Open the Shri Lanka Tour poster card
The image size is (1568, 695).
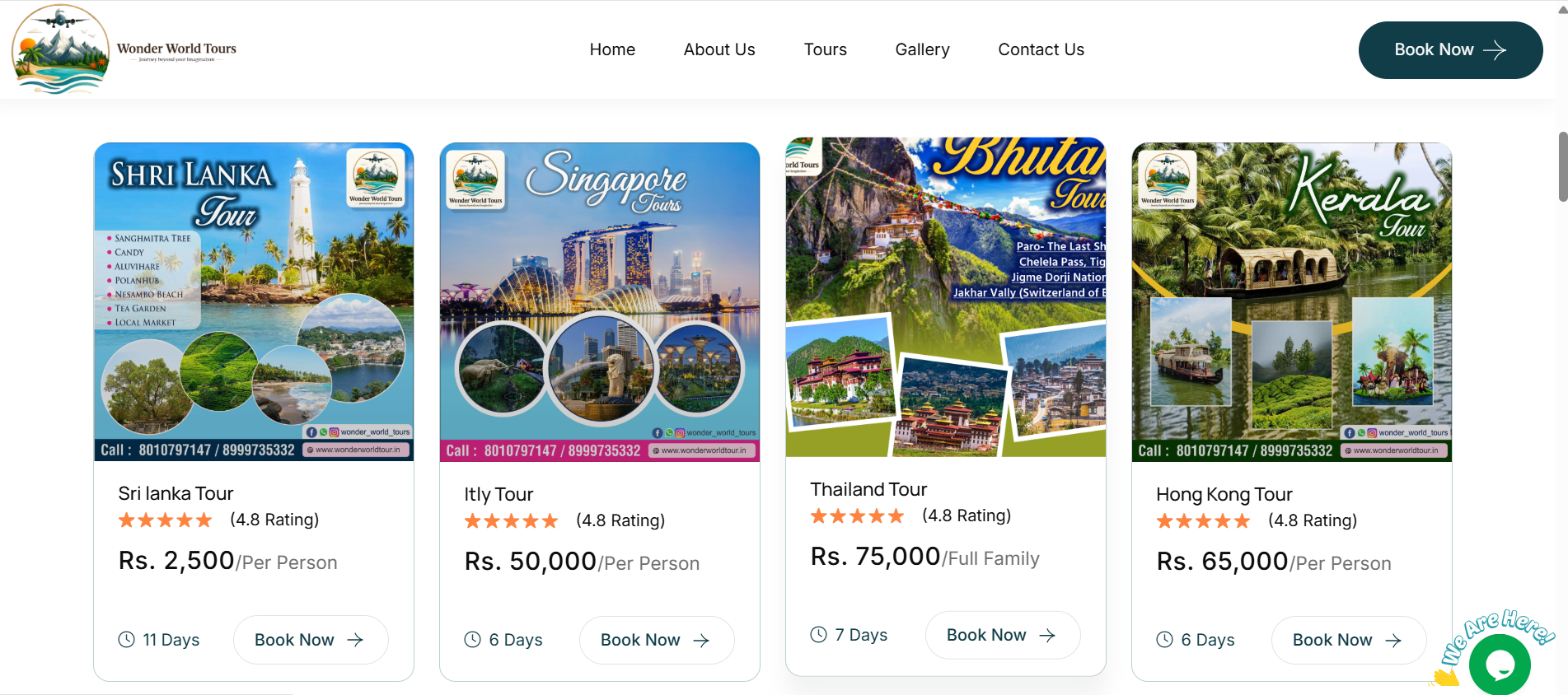click(254, 301)
